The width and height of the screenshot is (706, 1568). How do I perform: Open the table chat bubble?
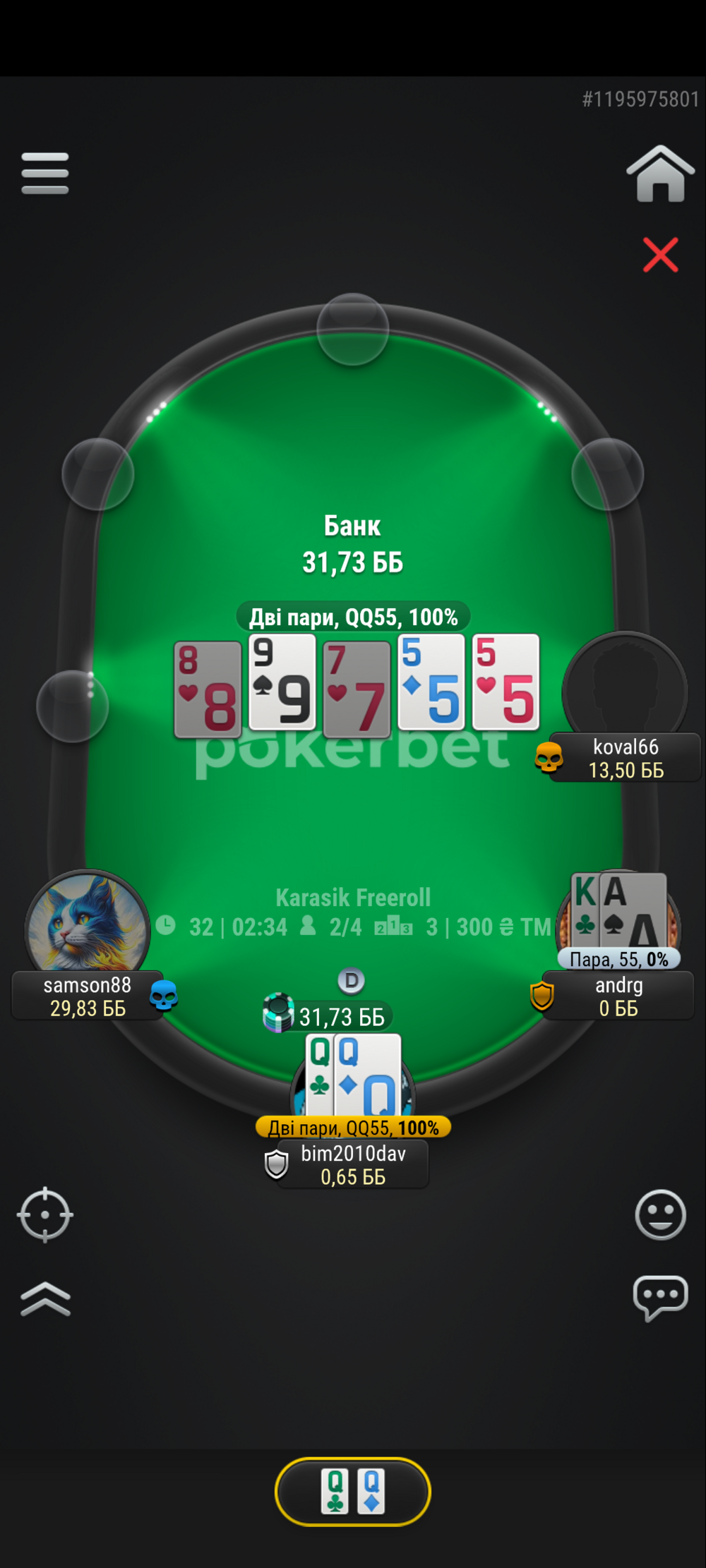point(660,1297)
